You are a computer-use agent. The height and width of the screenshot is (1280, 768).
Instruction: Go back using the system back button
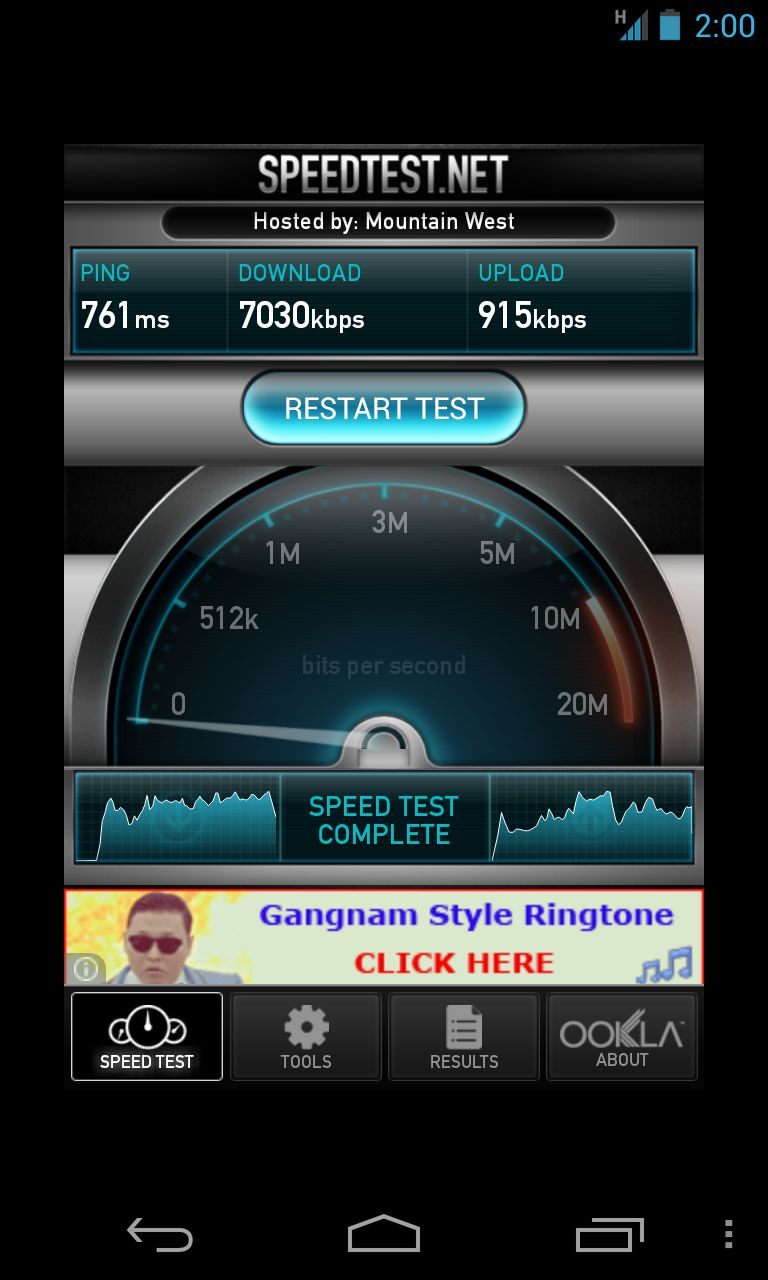(x=160, y=1235)
